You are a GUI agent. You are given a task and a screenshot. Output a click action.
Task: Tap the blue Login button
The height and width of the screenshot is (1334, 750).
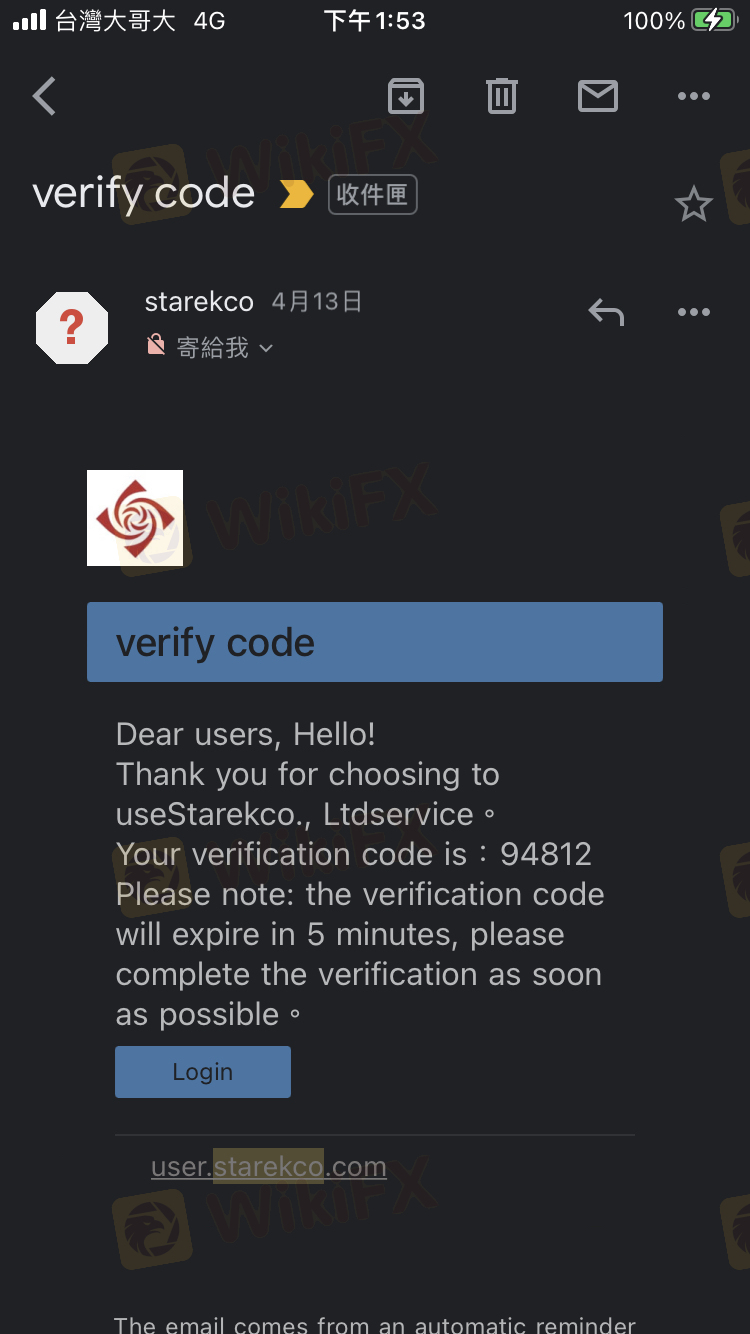click(203, 1072)
